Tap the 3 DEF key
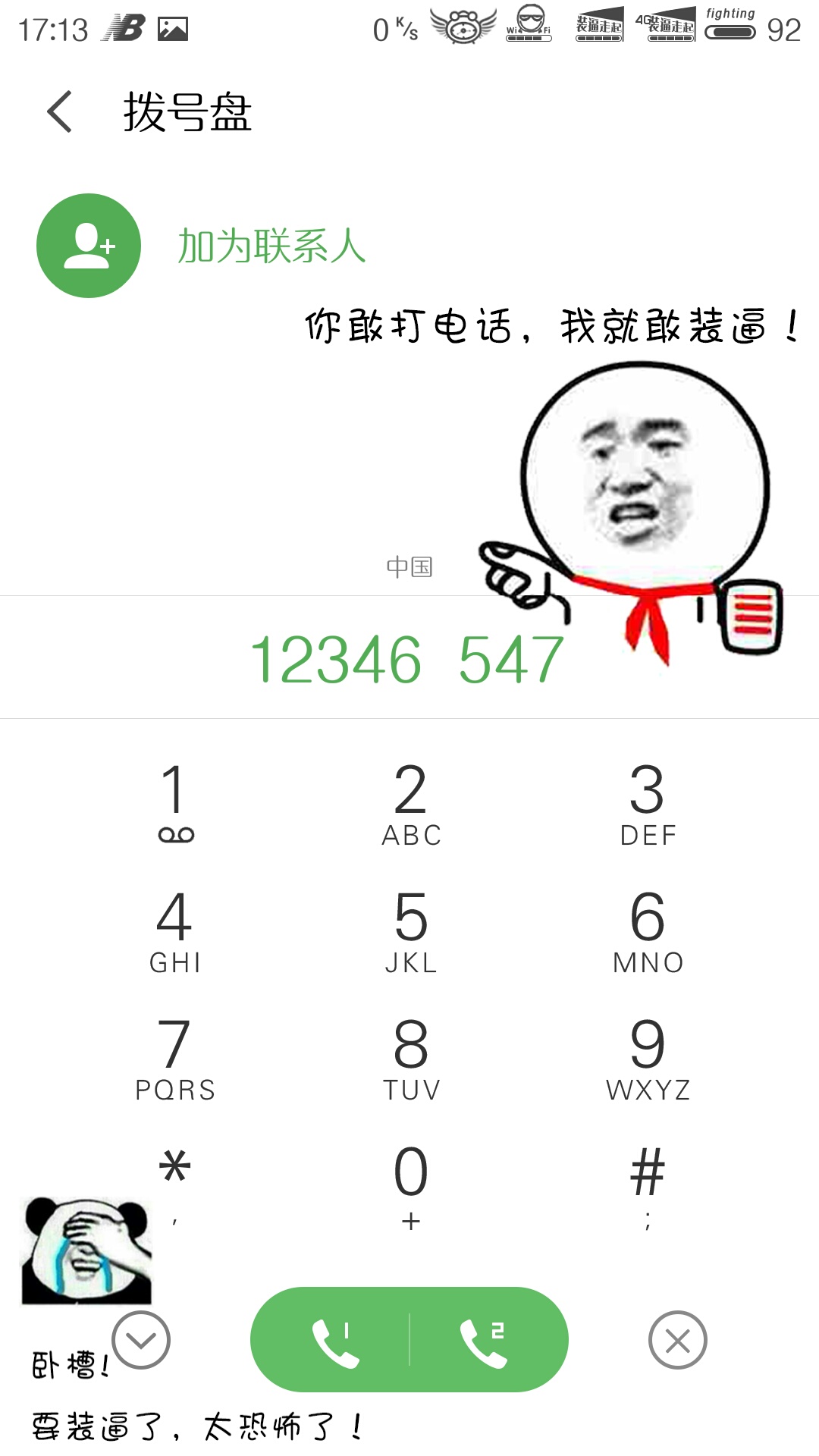 [x=648, y=803]
